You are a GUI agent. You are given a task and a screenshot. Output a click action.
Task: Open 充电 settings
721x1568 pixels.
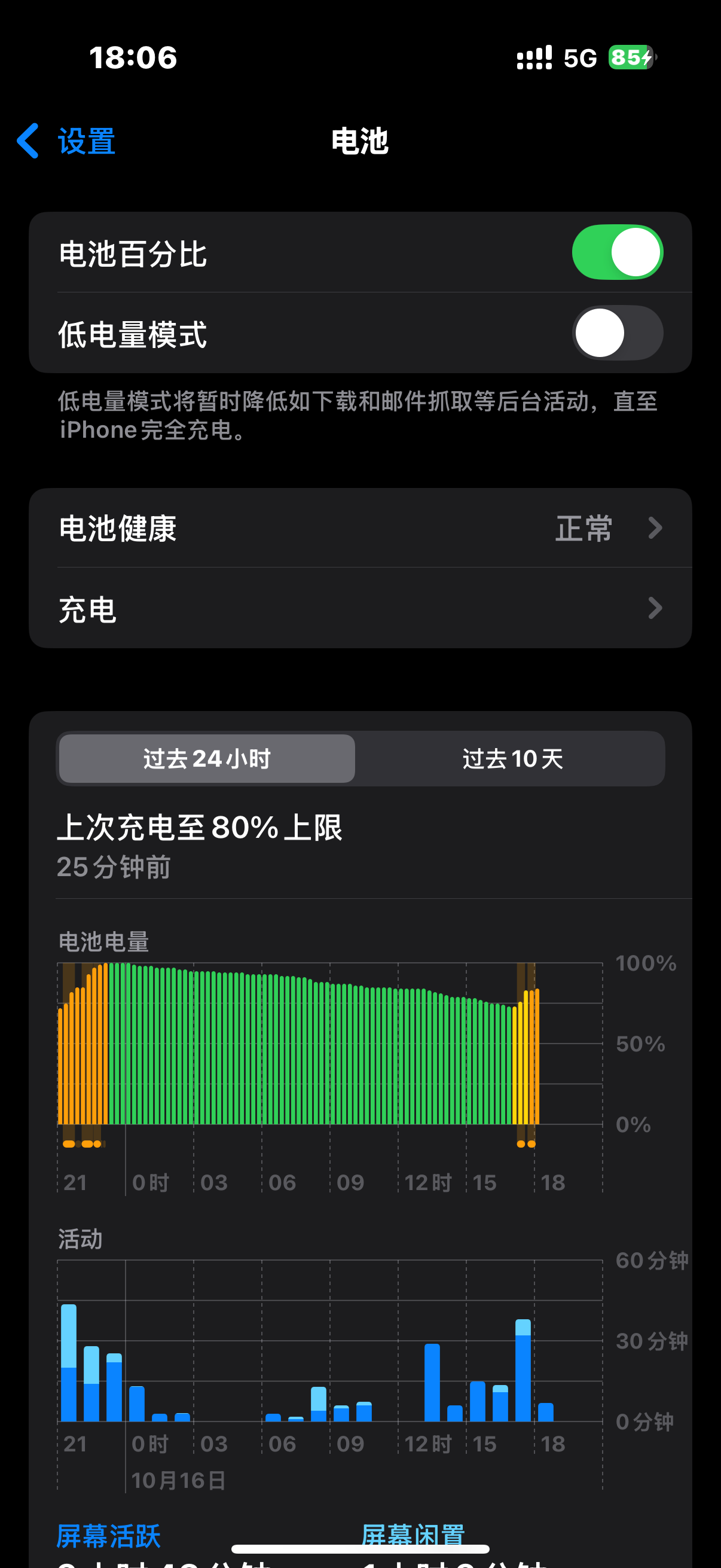click(360, 609)
